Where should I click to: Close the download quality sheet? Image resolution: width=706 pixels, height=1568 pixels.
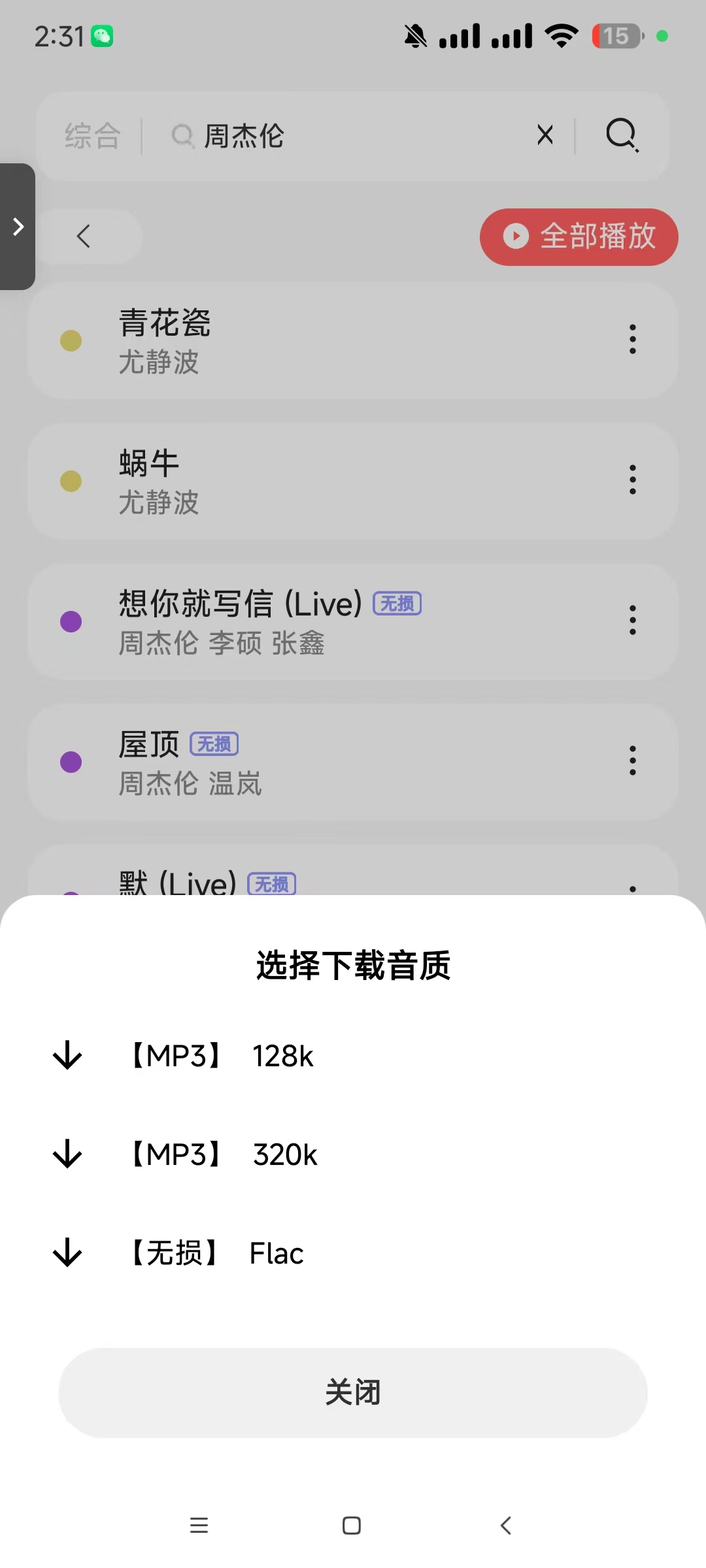coord(353,1392)
